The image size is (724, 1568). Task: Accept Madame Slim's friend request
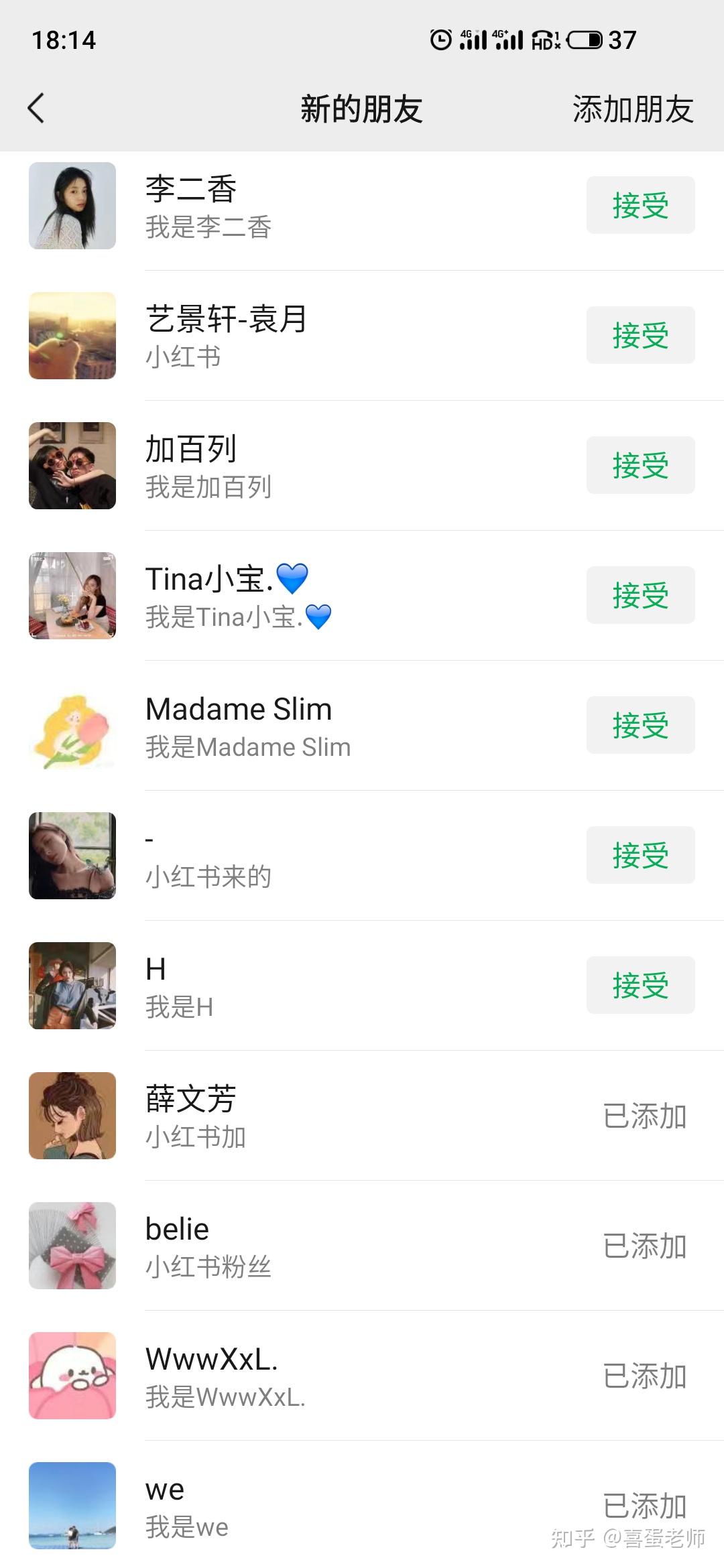(x=640, y=725)
